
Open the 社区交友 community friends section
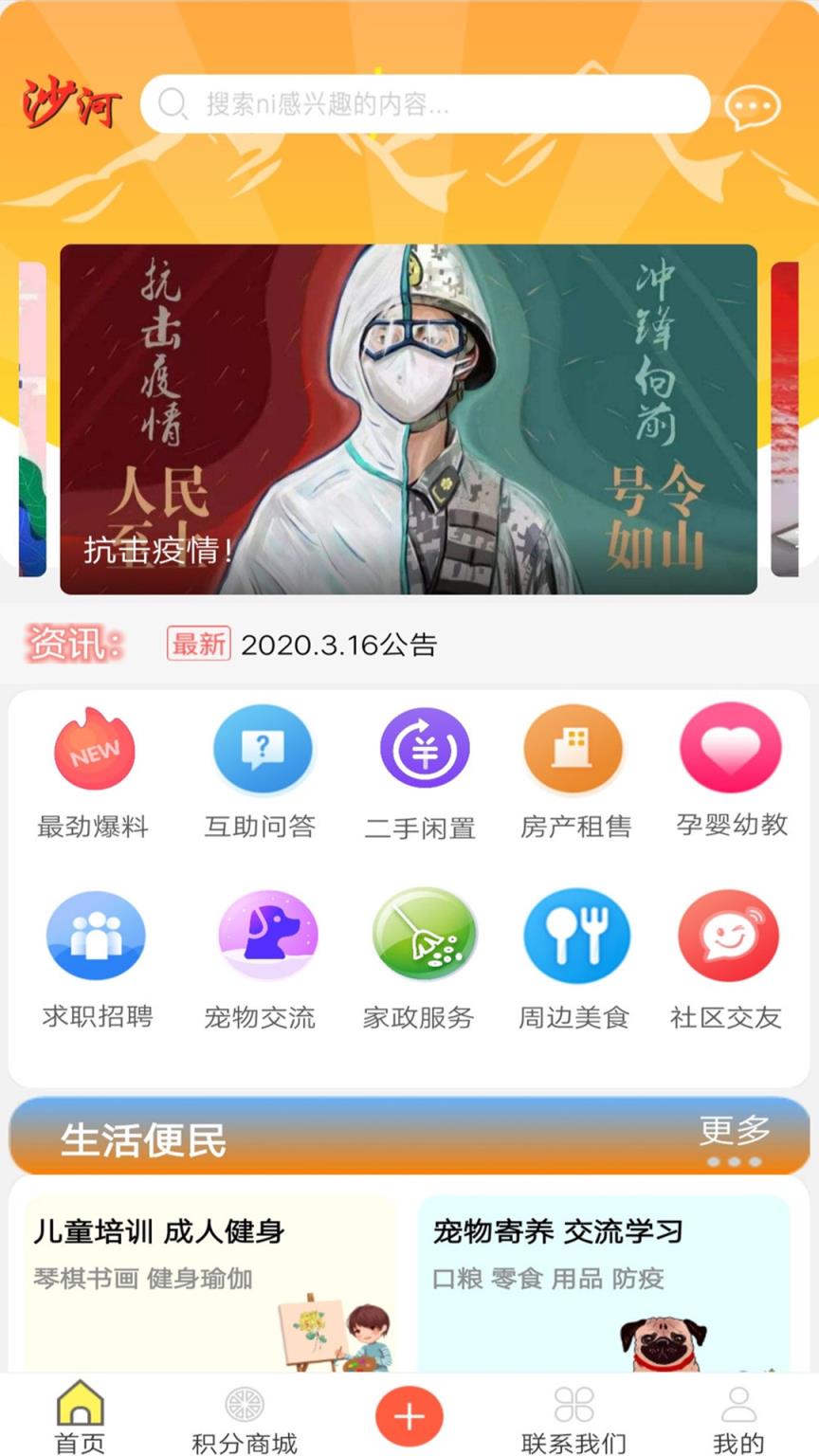(730, 957)
